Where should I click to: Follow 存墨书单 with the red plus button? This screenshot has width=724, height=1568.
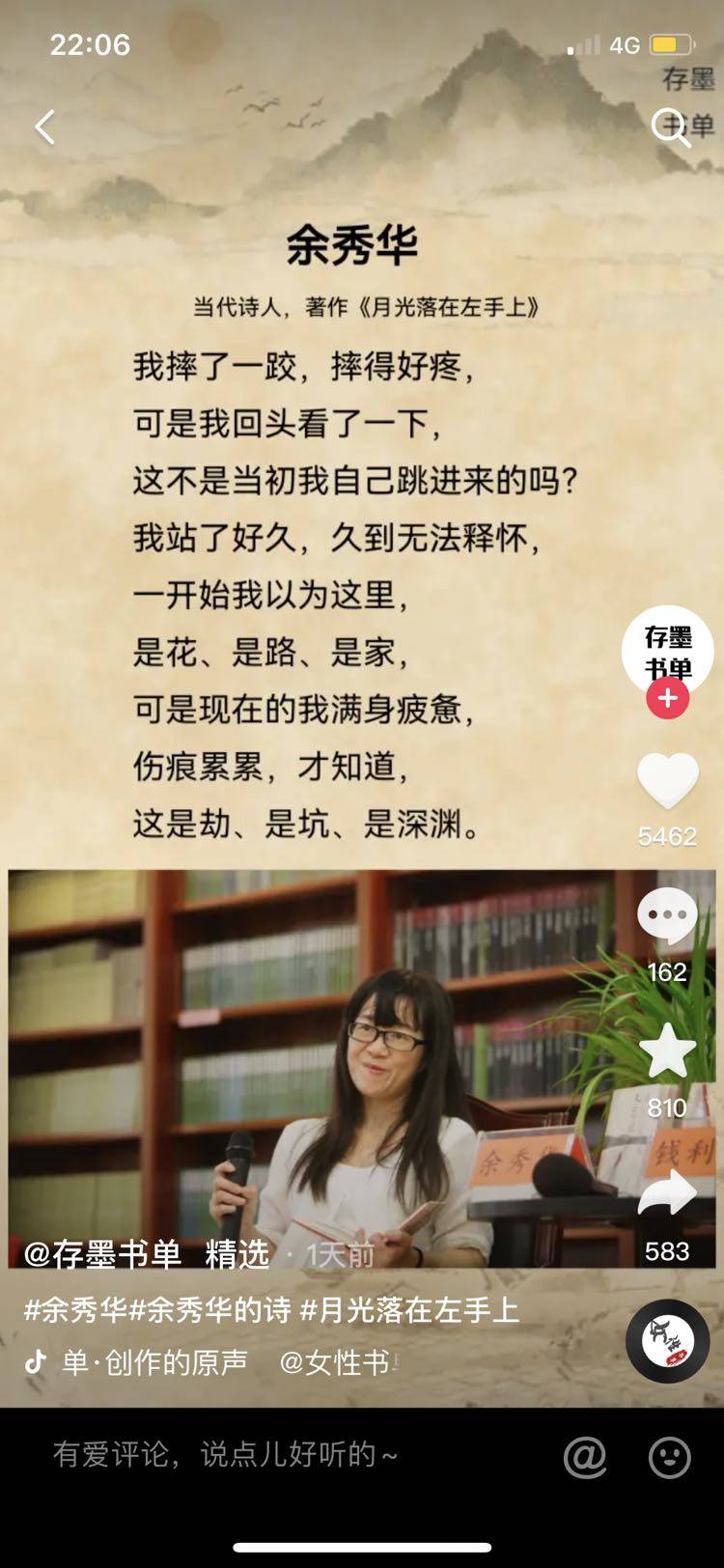pos(667,698)
